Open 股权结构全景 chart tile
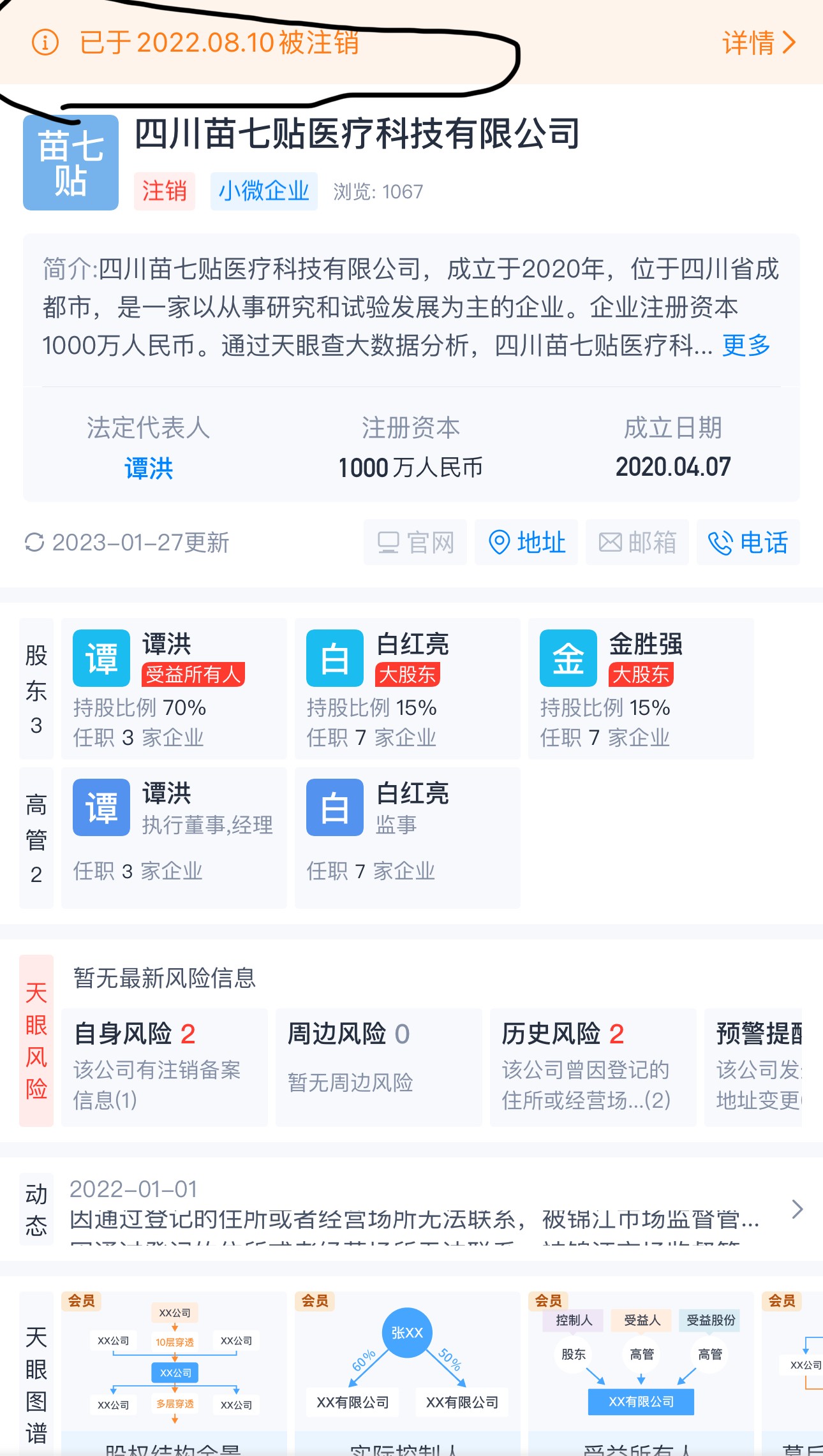 [x=174, y=1371]
